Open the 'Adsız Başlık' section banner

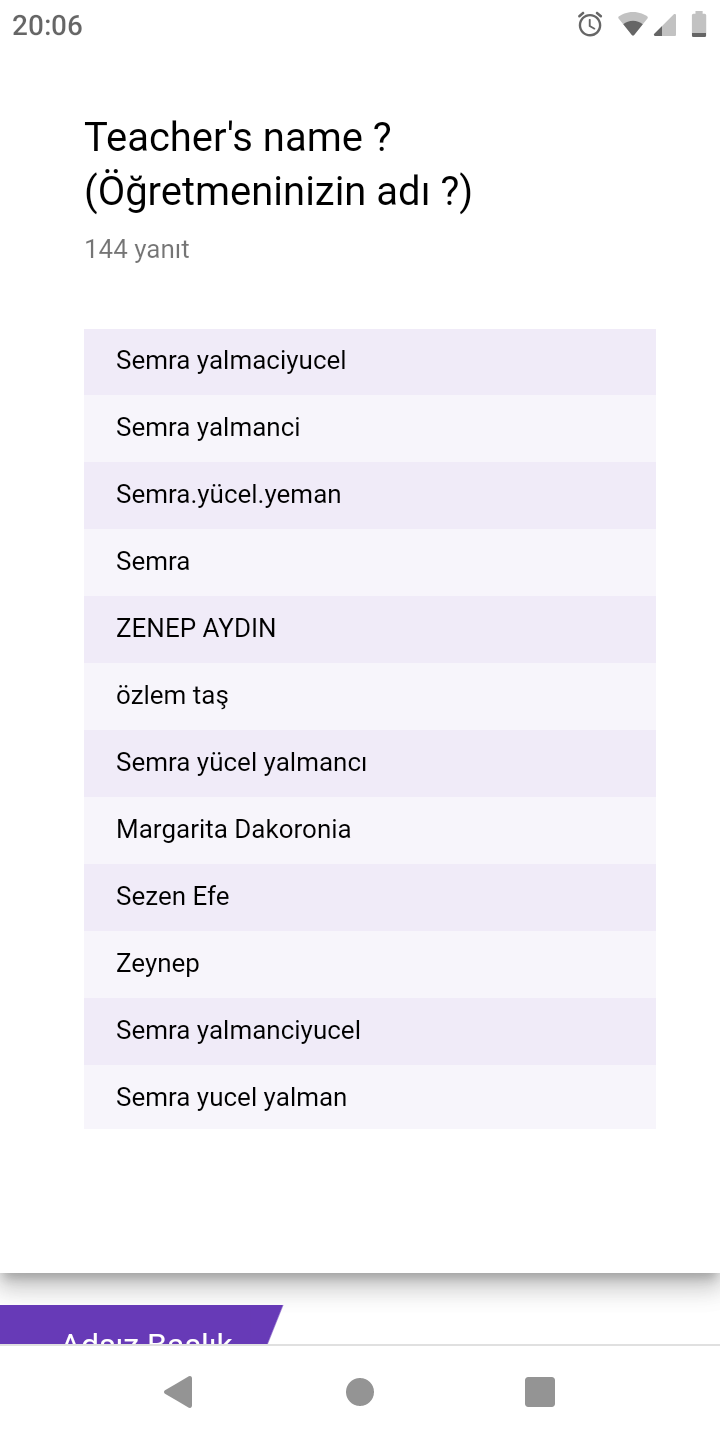(146, 1337)
